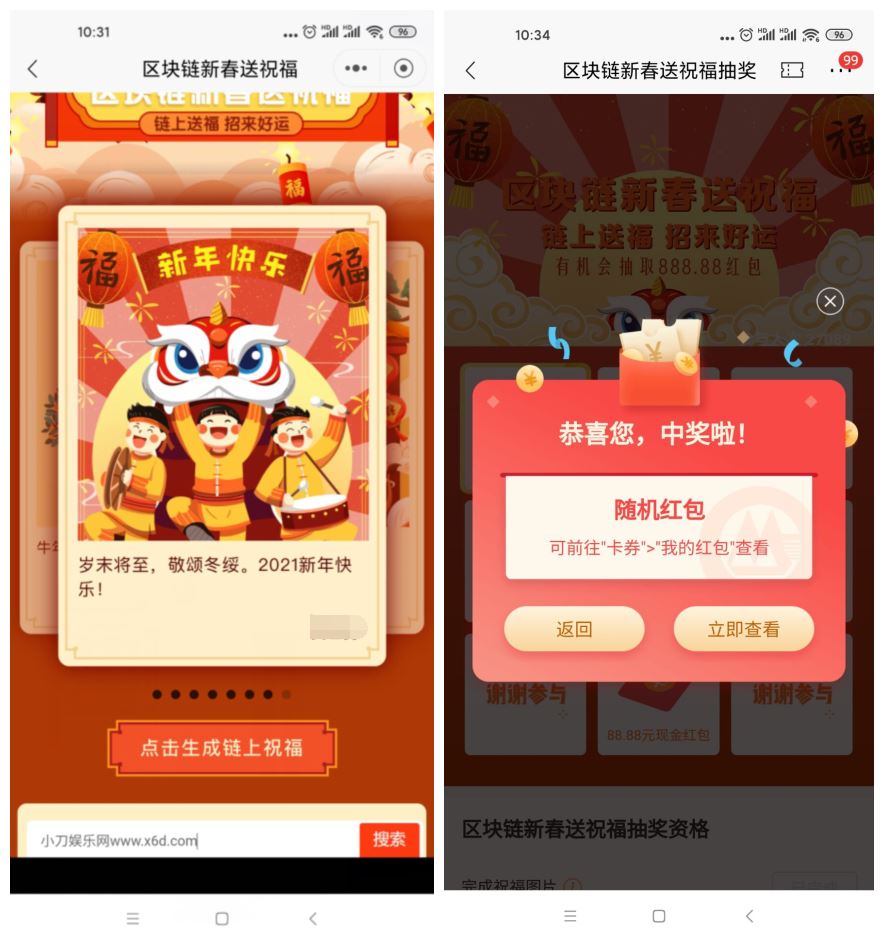Close the mini program with the circle icon
This screenshot has width=884, height=952.
pyautogui.click(x=403, y=68)
